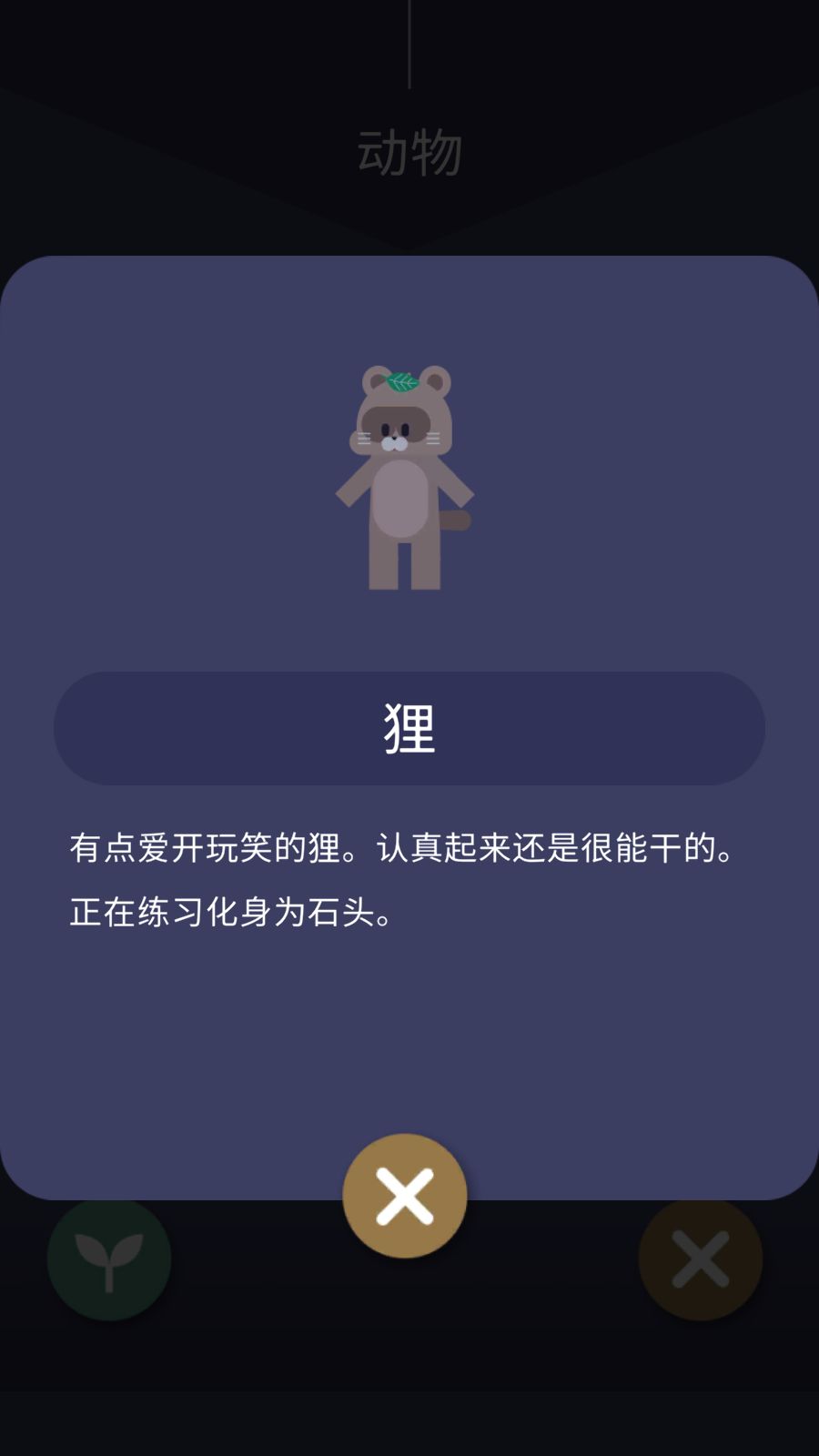Viewport: 819px width, 1456px height.
Task: Tap the dimmed X icon bottom right
Action: coord(699,1258)
